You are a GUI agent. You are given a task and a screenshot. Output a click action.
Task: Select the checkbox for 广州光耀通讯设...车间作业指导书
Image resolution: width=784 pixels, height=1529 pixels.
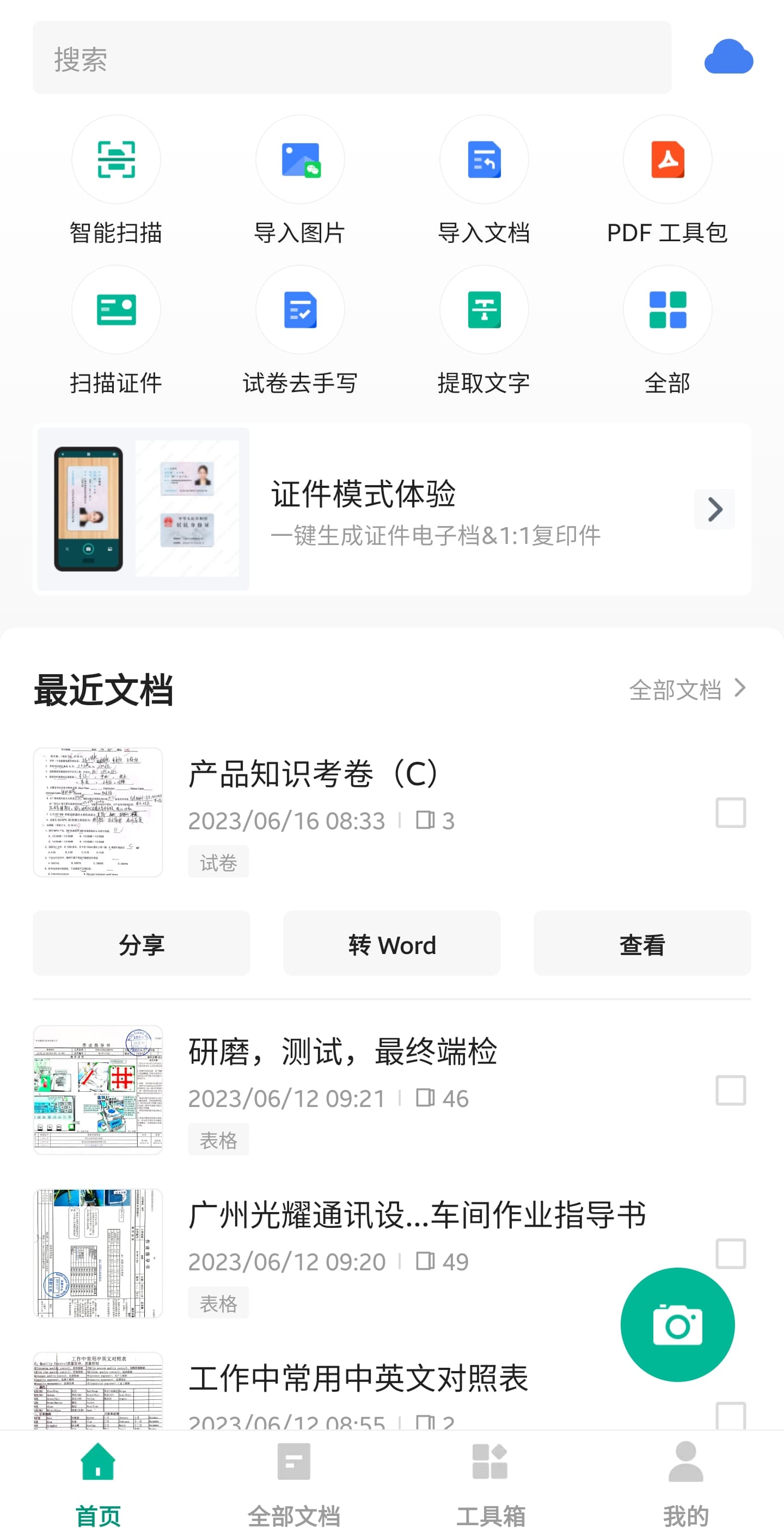coord(730,1253)
